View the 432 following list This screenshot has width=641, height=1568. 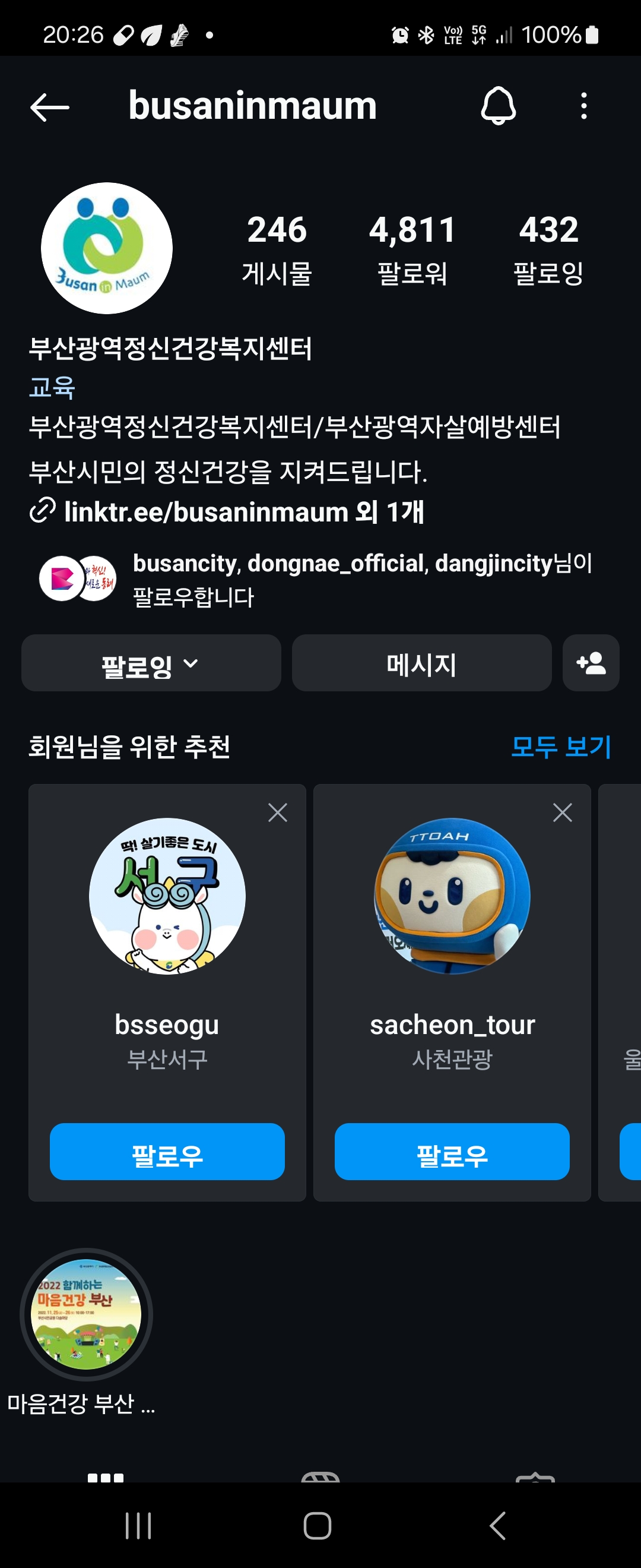[548, 249]
